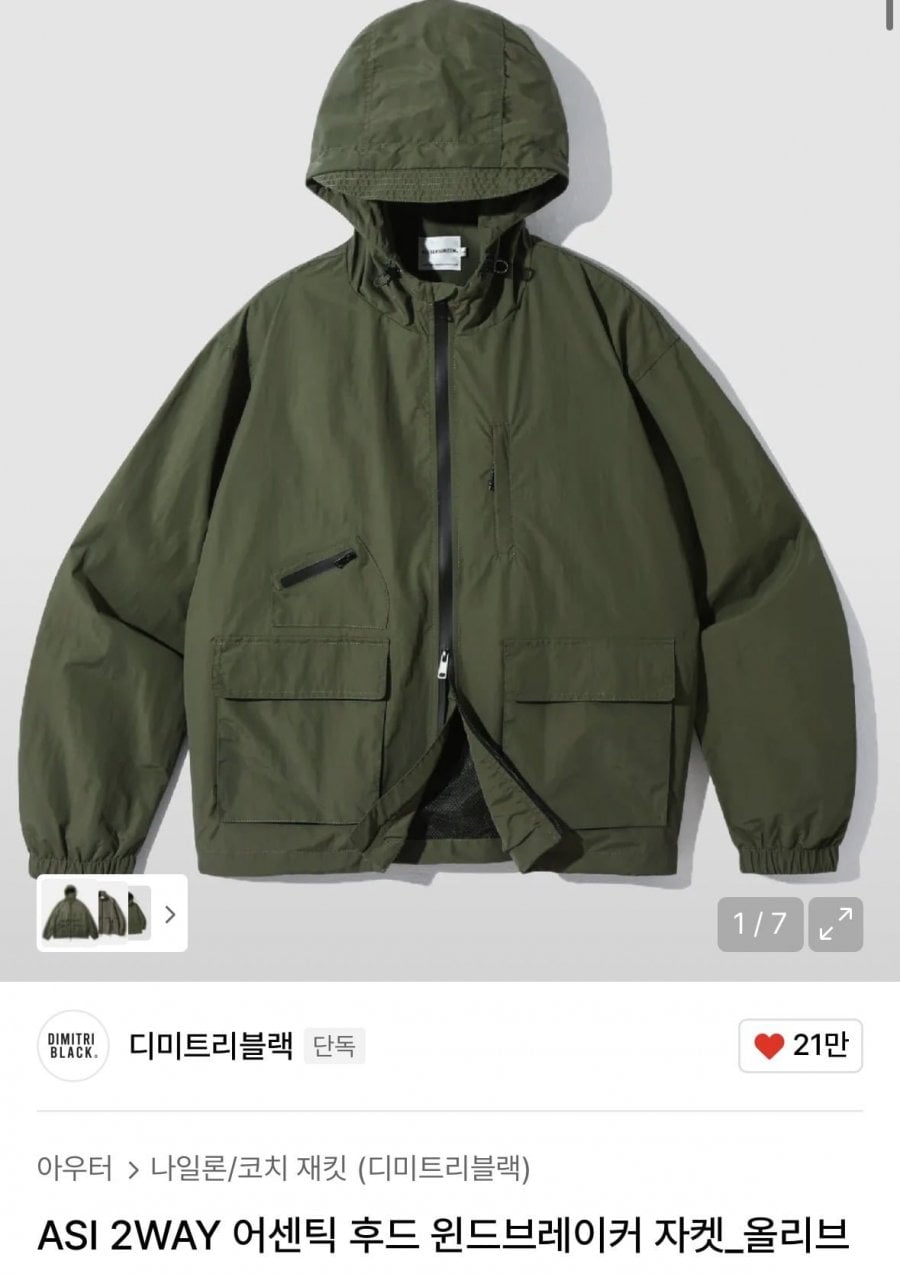This screenshot has height=1277, width=900.
Task: Click the 21만 like count button
Action: coord(800,1045)
